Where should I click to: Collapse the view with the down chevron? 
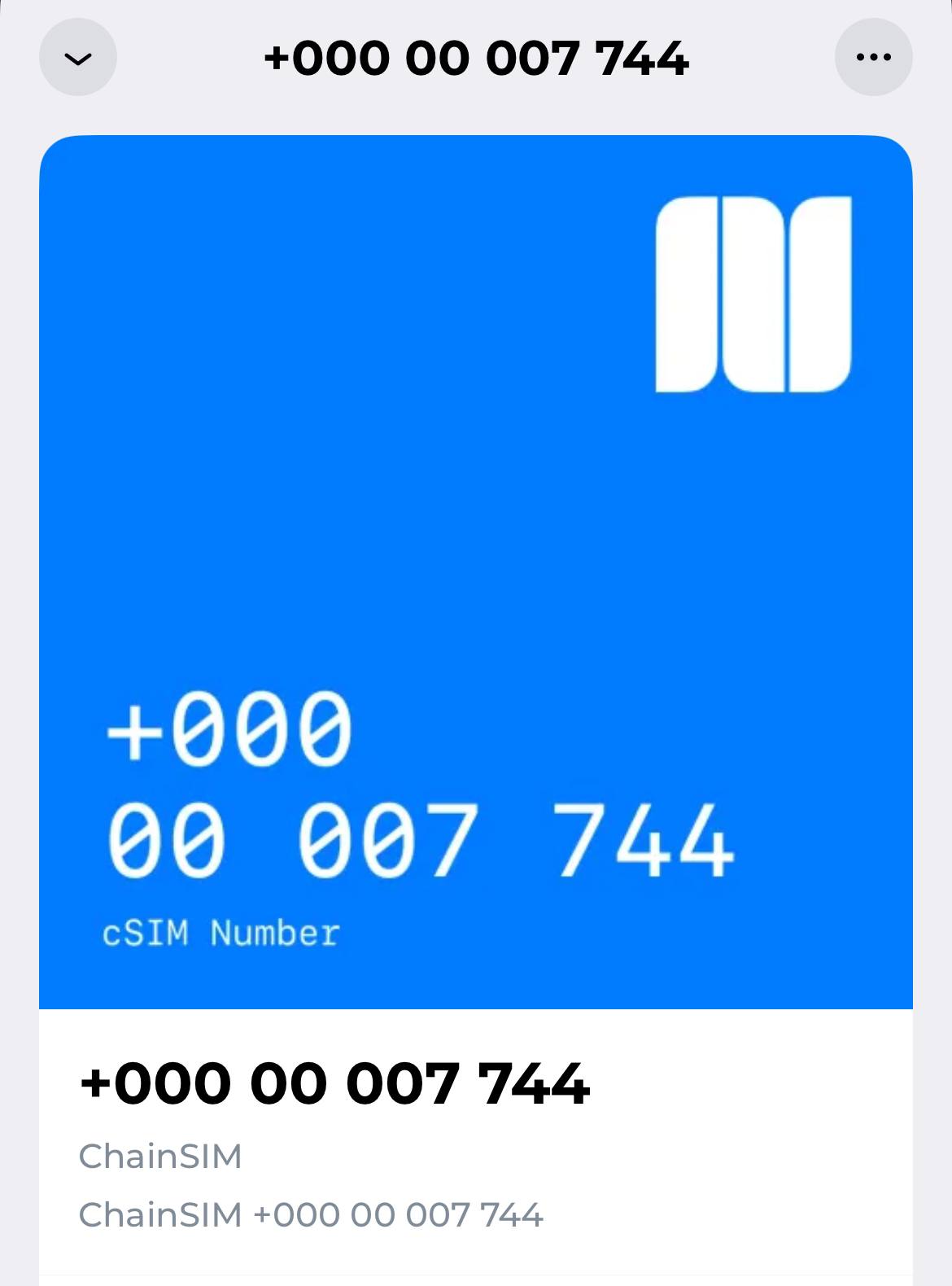pyautogui.click(x=78, y=58)
